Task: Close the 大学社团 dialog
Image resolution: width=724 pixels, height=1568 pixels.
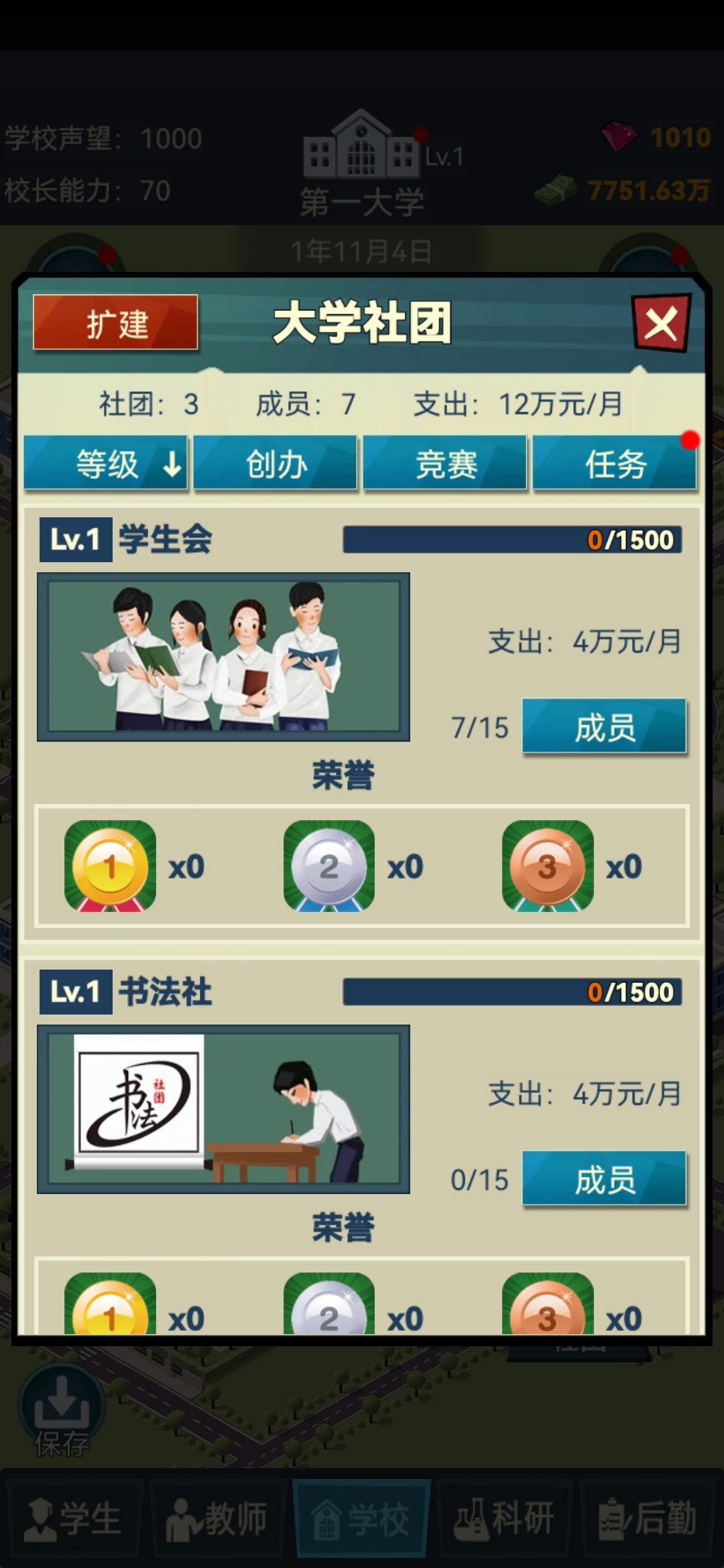Action: (660, 324)
